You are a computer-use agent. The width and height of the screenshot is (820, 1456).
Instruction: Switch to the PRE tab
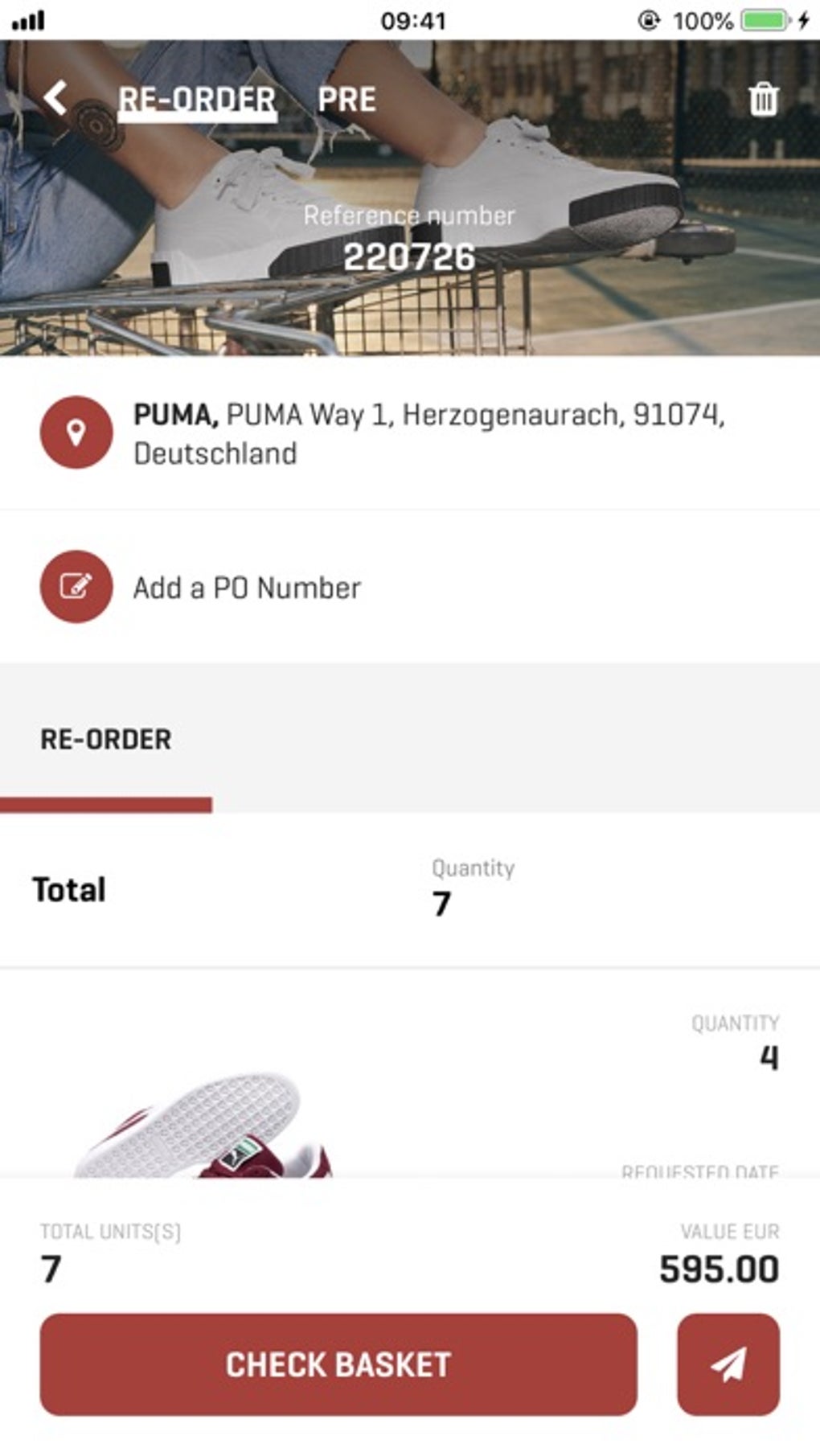click(346, 100)
